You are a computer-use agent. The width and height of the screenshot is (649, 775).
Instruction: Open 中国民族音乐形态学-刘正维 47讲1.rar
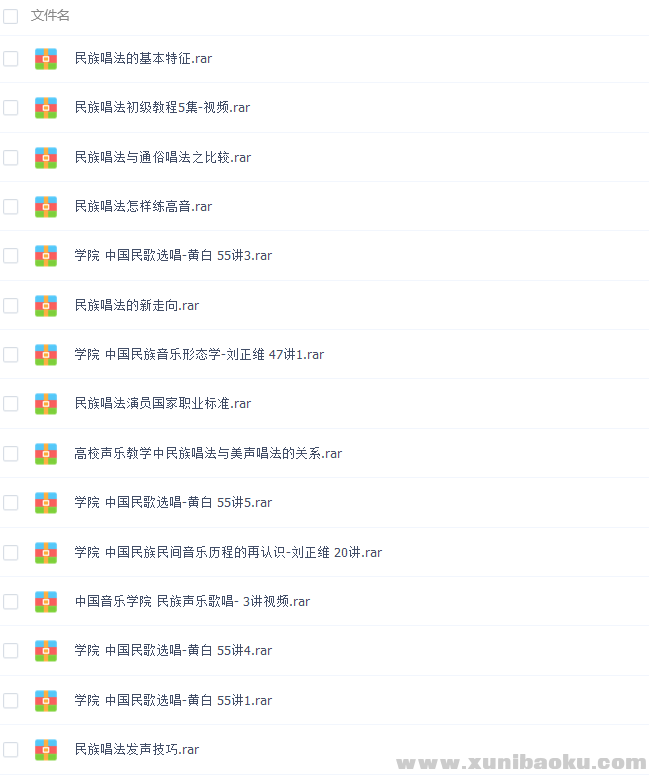[199, 355]
